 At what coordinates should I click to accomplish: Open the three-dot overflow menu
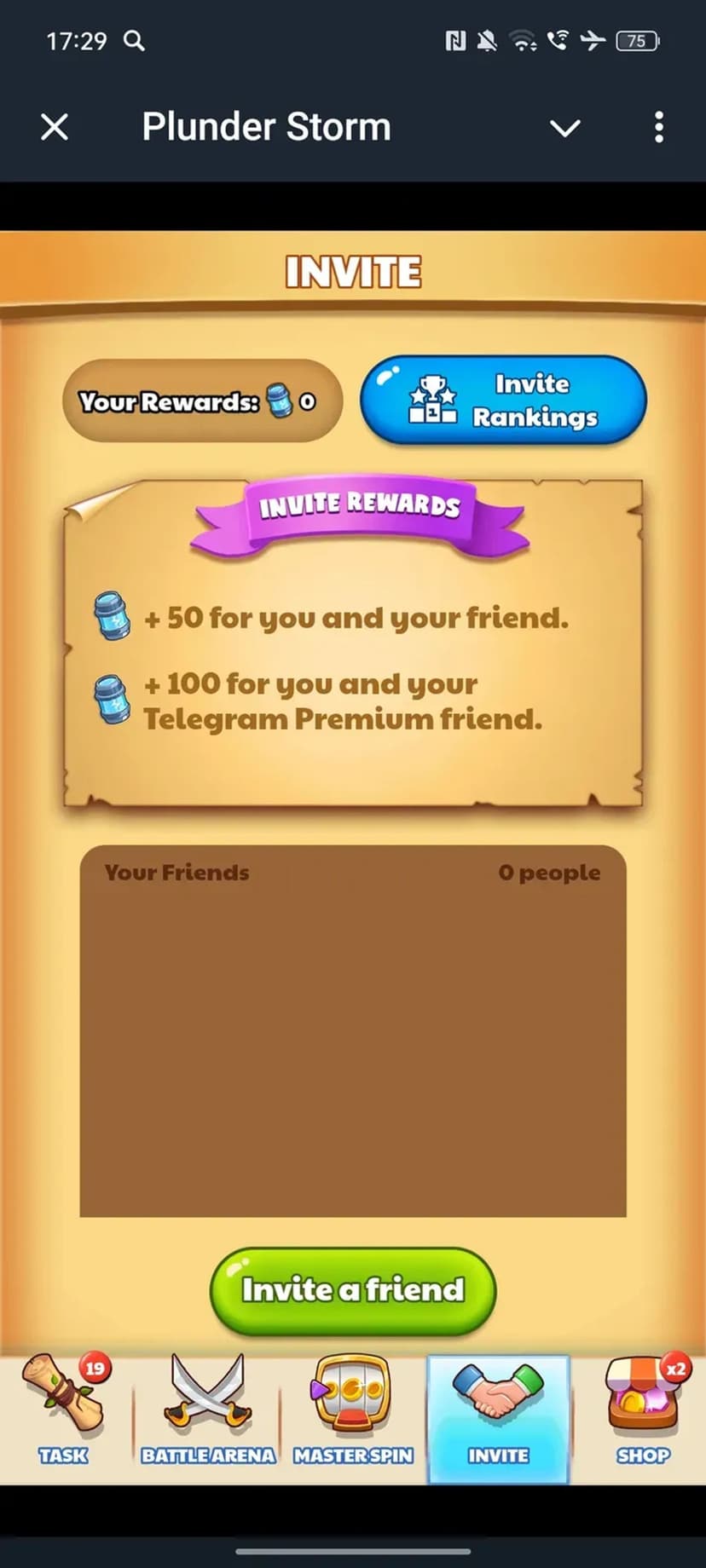coord(658,128)
